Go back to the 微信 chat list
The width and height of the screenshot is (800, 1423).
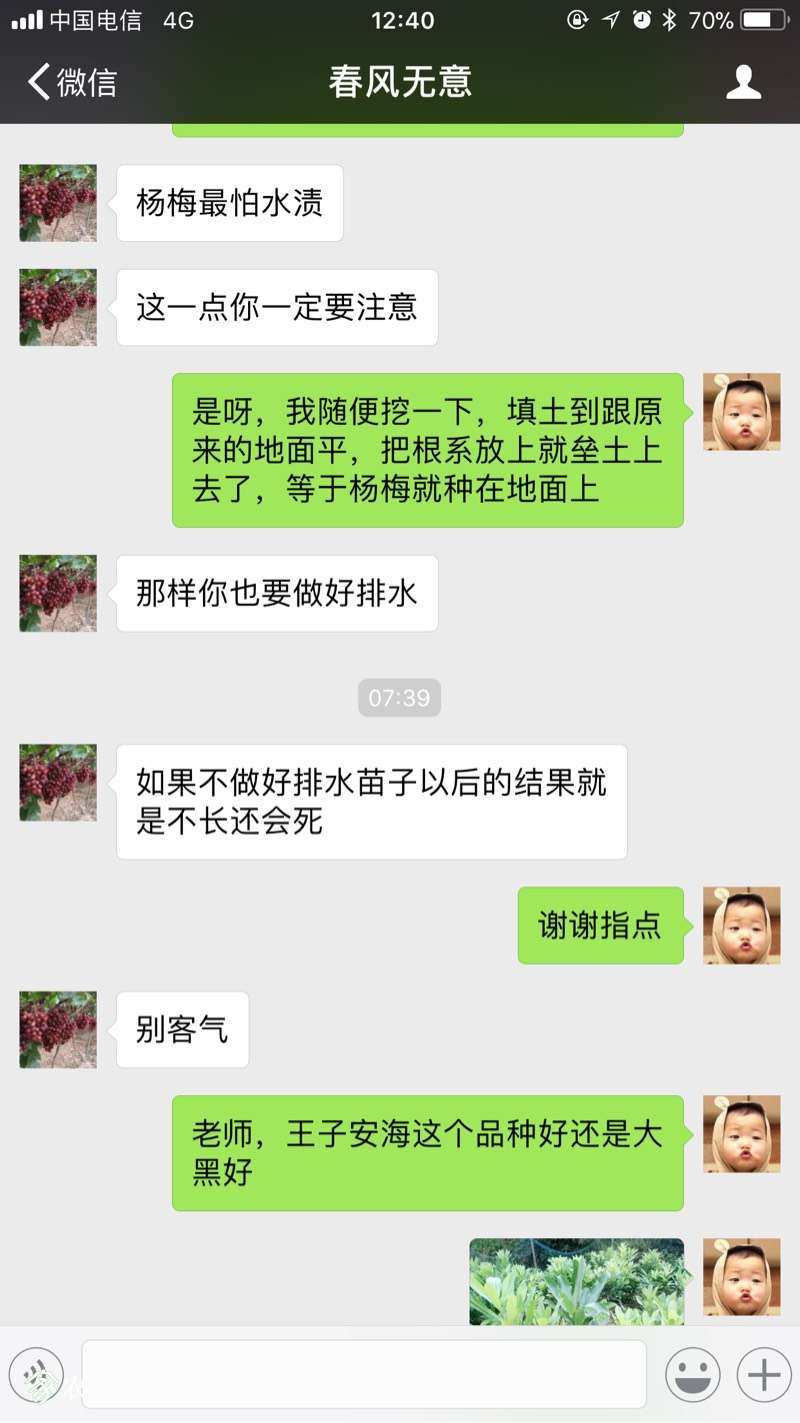(x=72, y=82)
